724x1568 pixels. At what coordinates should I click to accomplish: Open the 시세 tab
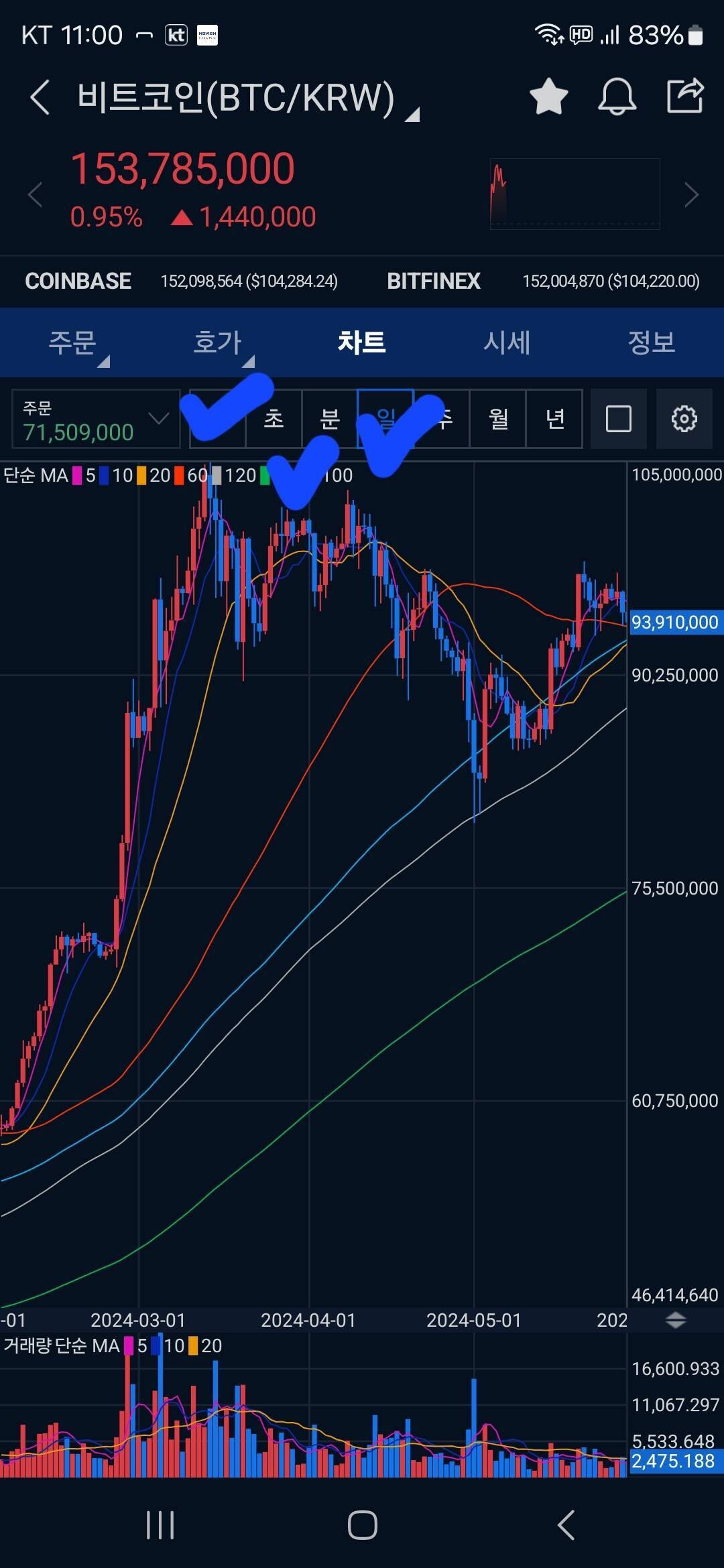click(507, 342)
